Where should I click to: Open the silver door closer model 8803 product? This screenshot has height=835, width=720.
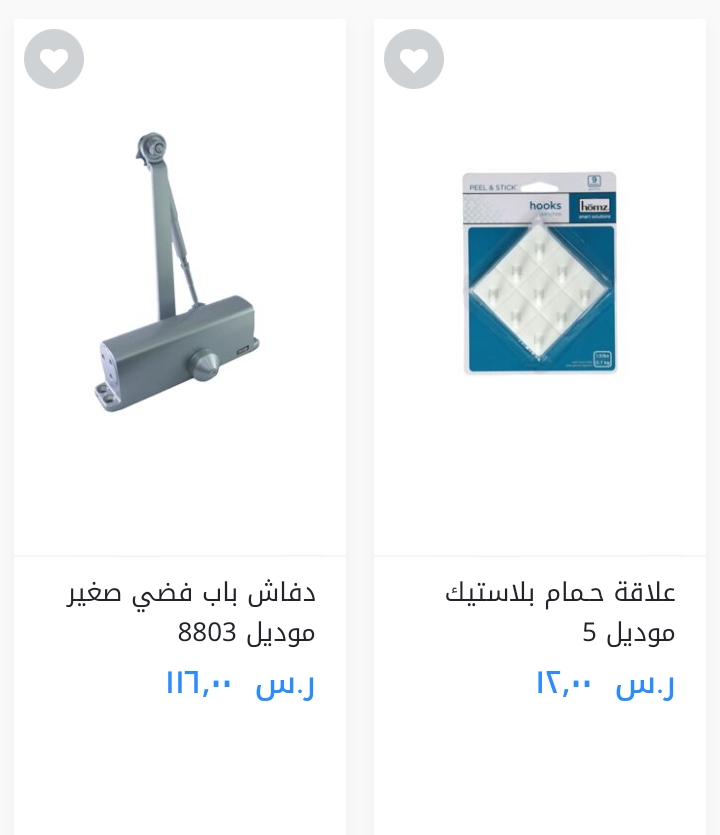pos(180,275)
